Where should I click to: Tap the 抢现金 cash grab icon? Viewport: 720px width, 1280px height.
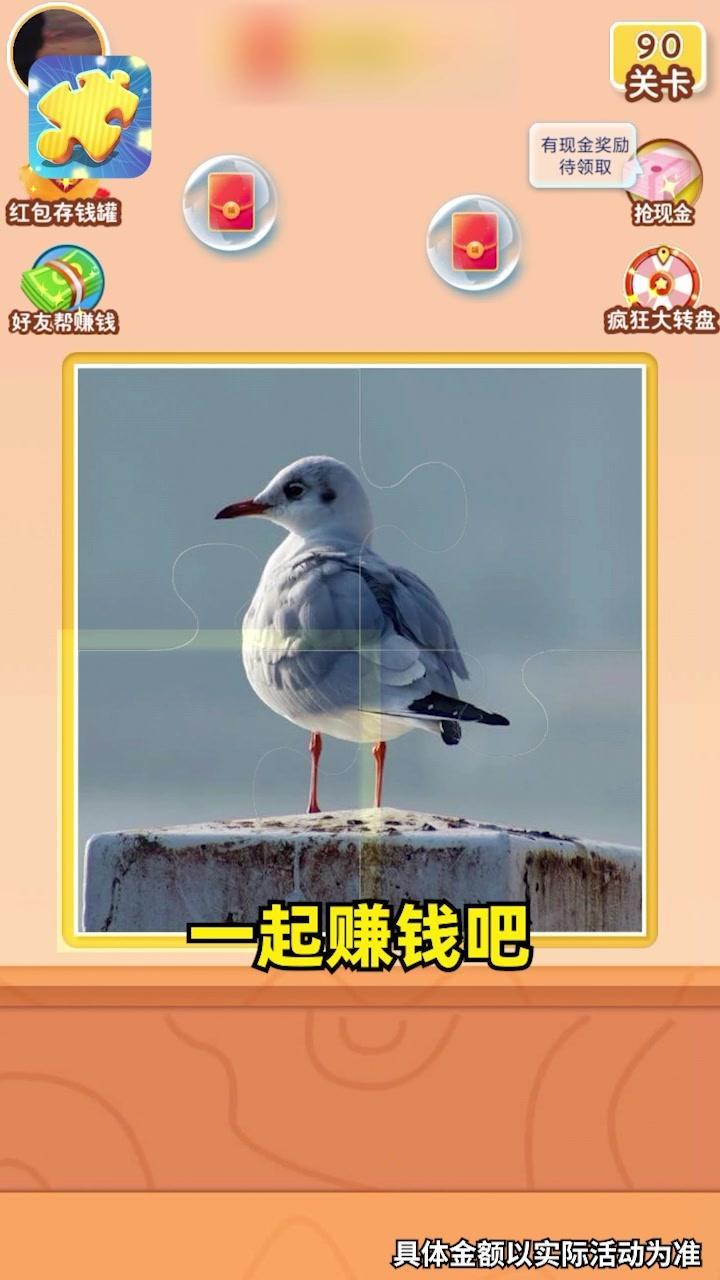tap(662, 182)
